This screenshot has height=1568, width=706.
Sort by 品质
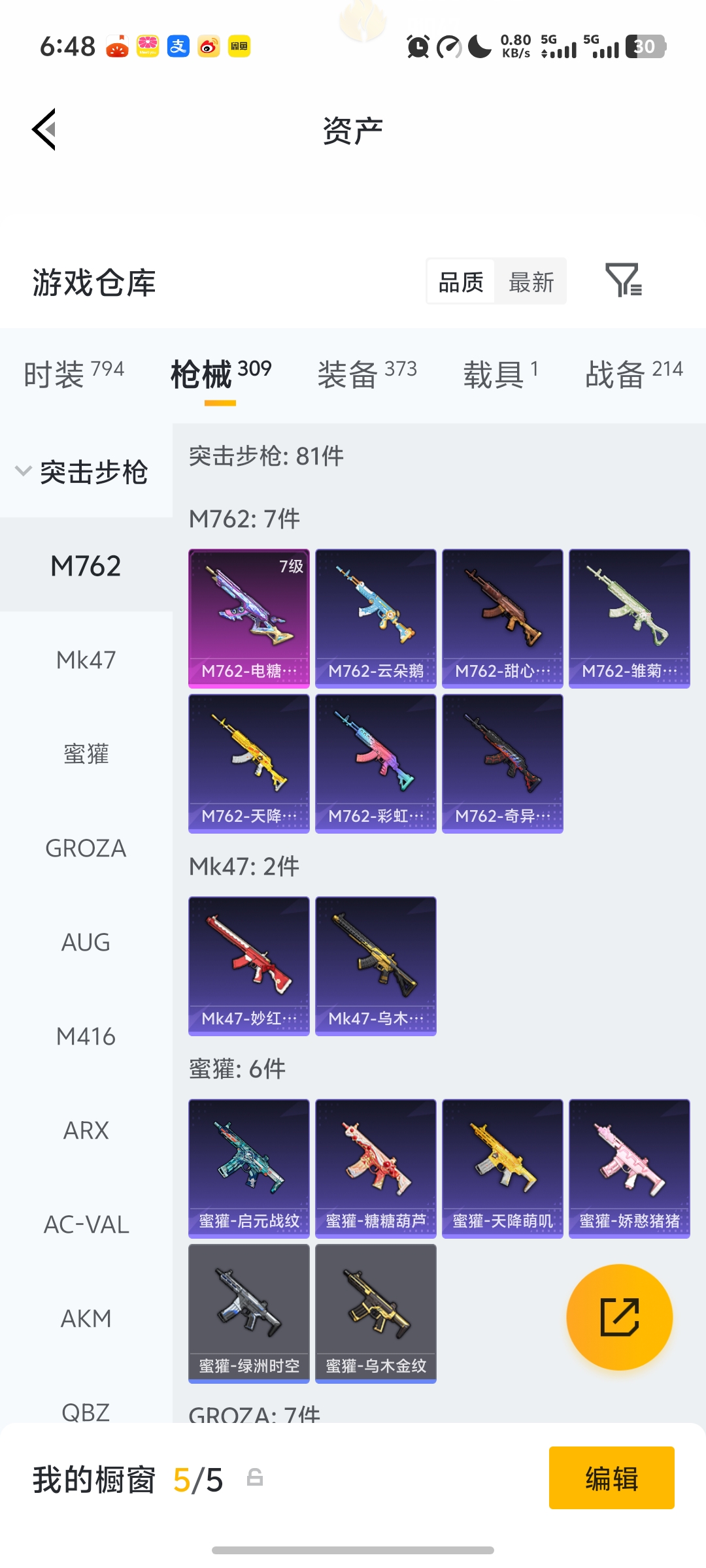tap(461, 282)
